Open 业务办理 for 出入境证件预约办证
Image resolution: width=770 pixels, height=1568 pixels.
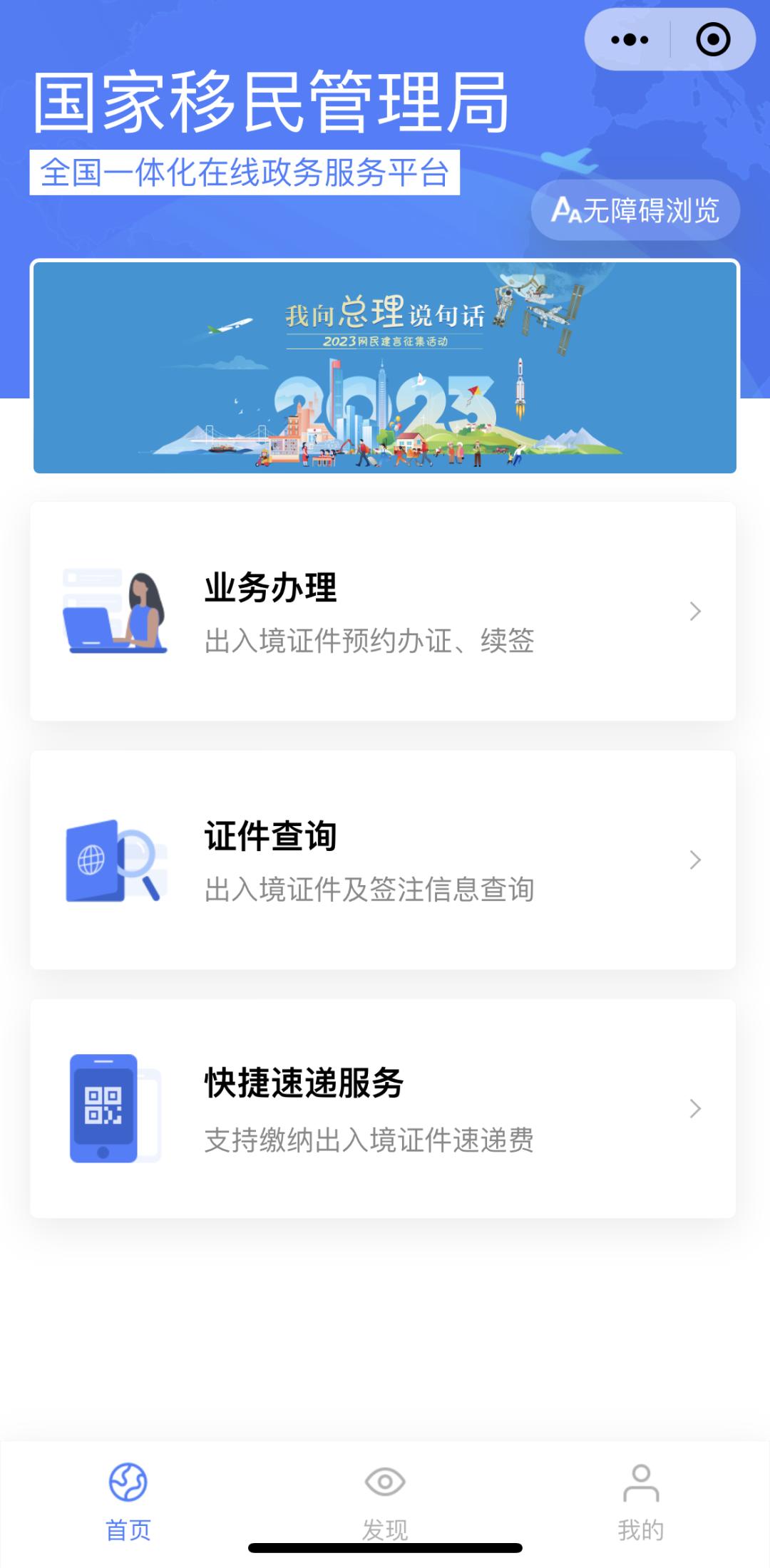click(x=385, y=611)
